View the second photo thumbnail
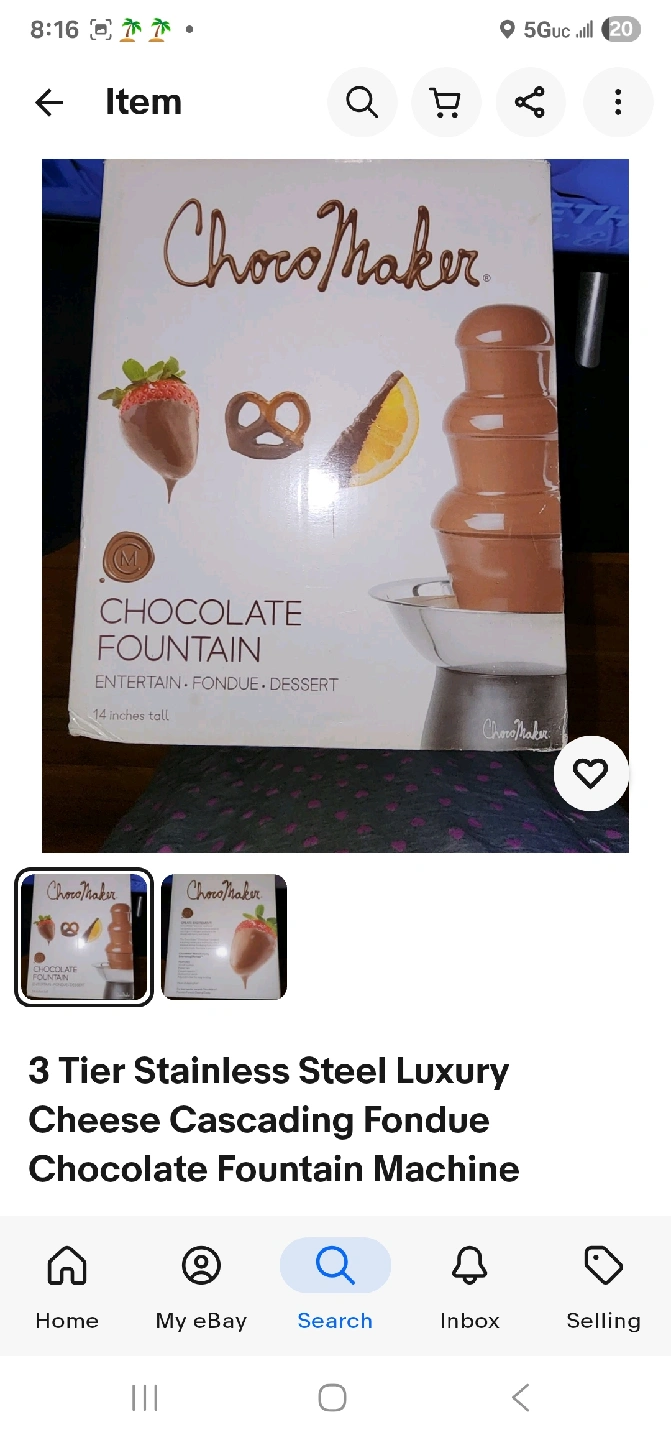The image size is (671, 1440). (224, 937)
